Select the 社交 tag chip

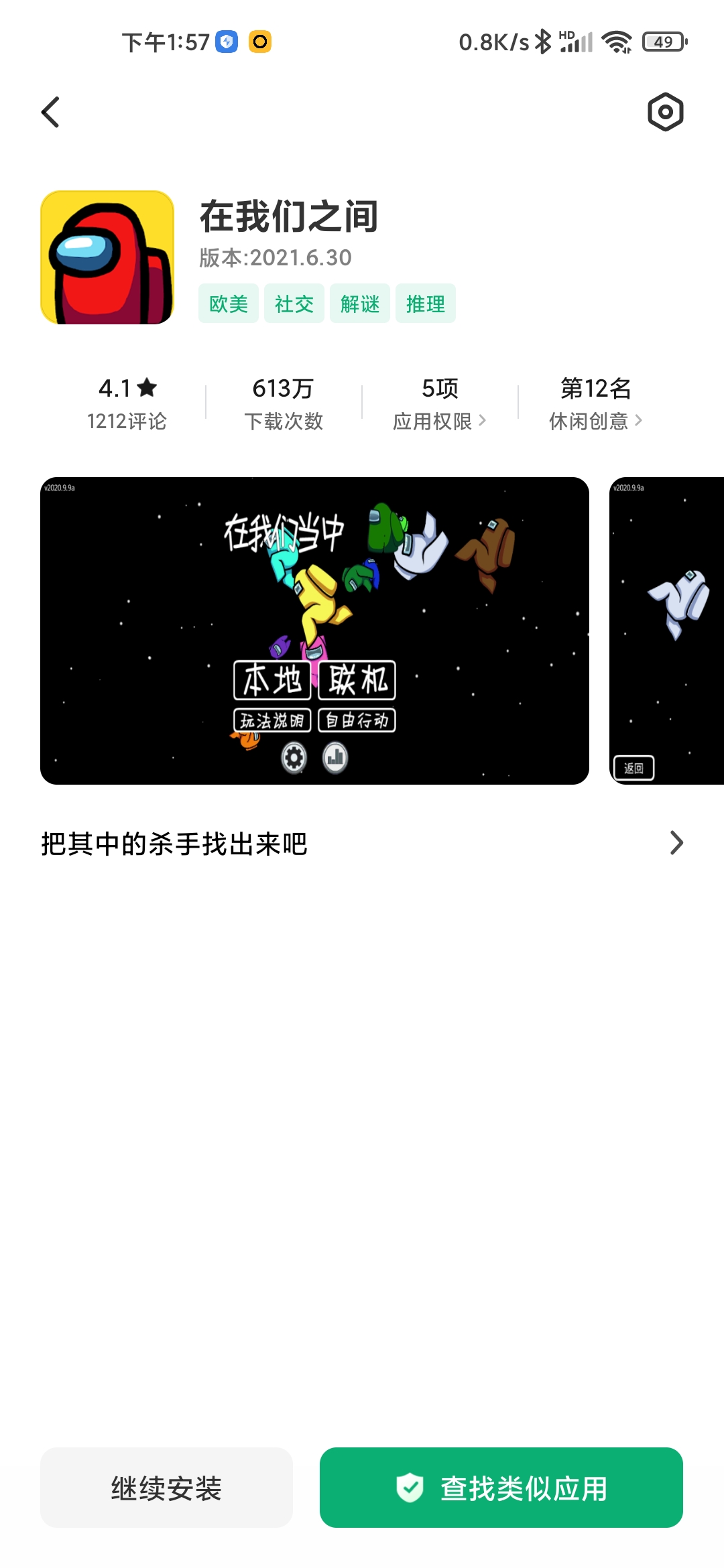point(294,304)
